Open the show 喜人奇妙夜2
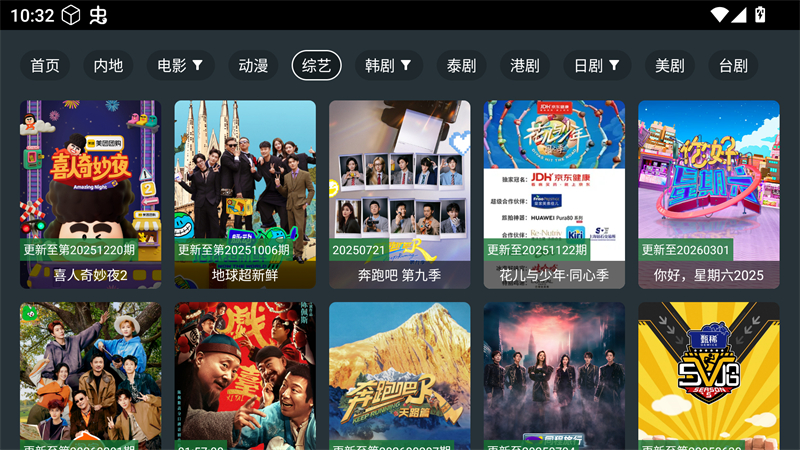800x450 pixels. (x=90, y=190)
